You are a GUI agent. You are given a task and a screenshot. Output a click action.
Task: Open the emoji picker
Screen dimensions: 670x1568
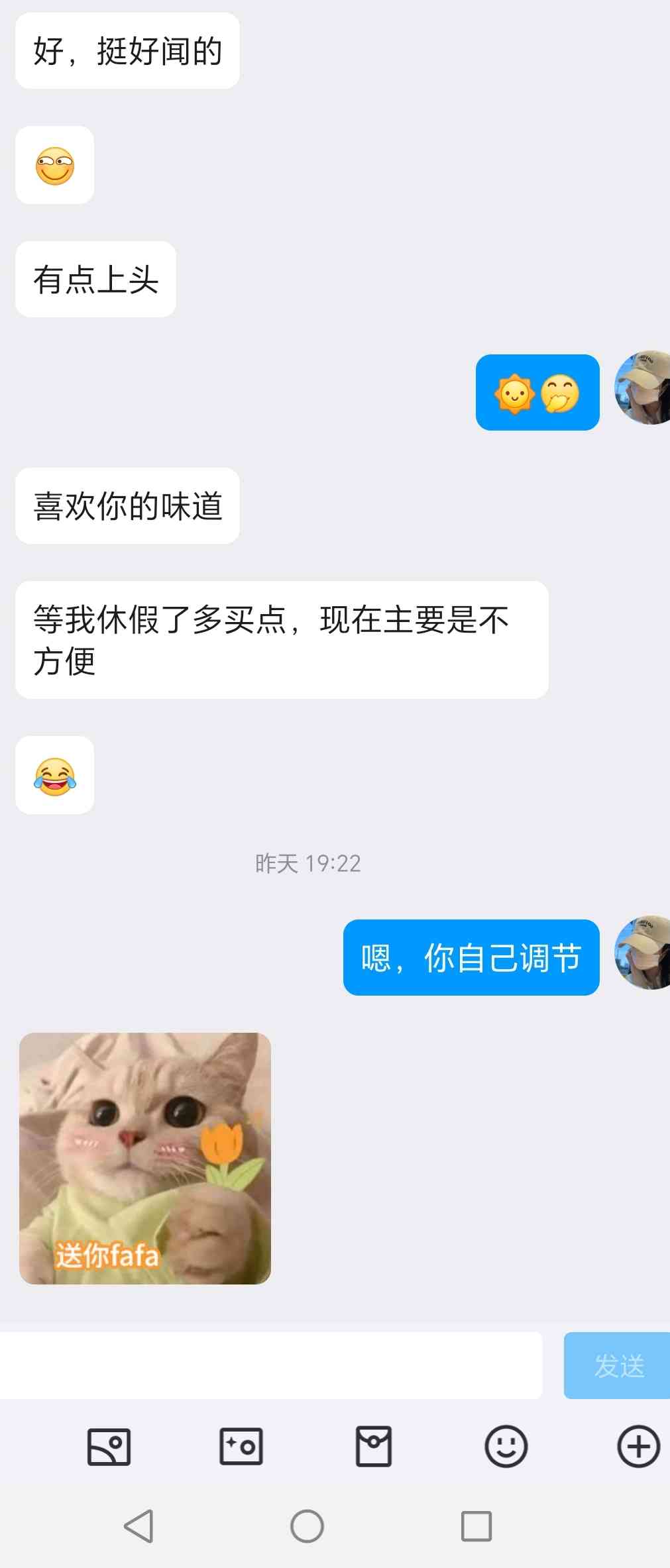(506, 1446)
